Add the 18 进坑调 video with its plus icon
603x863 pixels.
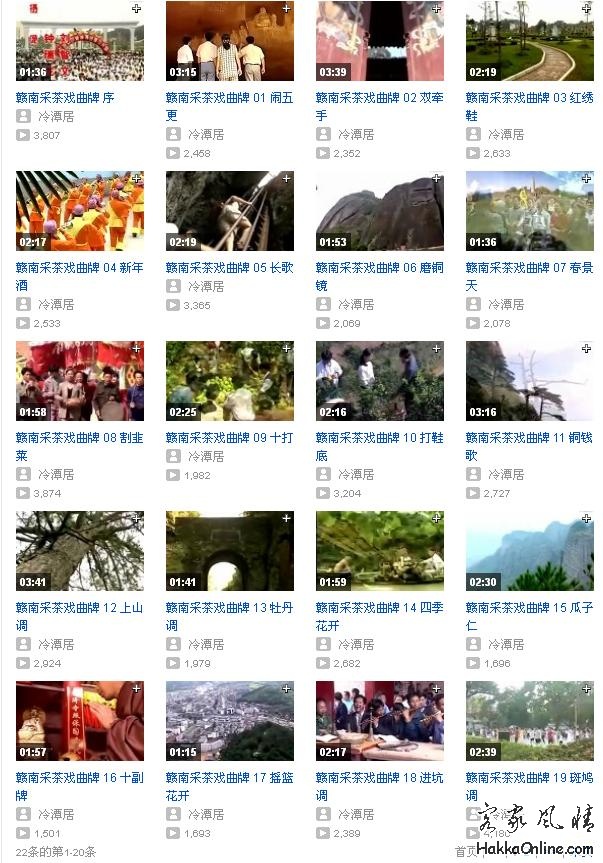point(437,689)
